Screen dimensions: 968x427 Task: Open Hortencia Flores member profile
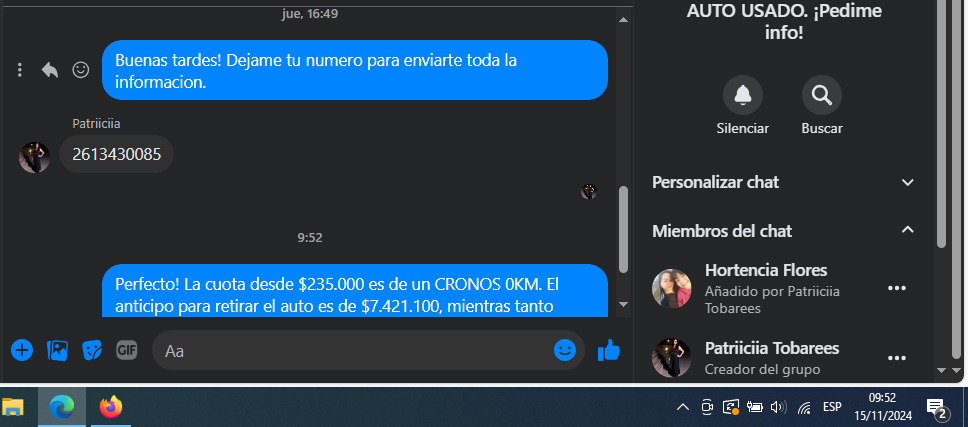[765, 270]
